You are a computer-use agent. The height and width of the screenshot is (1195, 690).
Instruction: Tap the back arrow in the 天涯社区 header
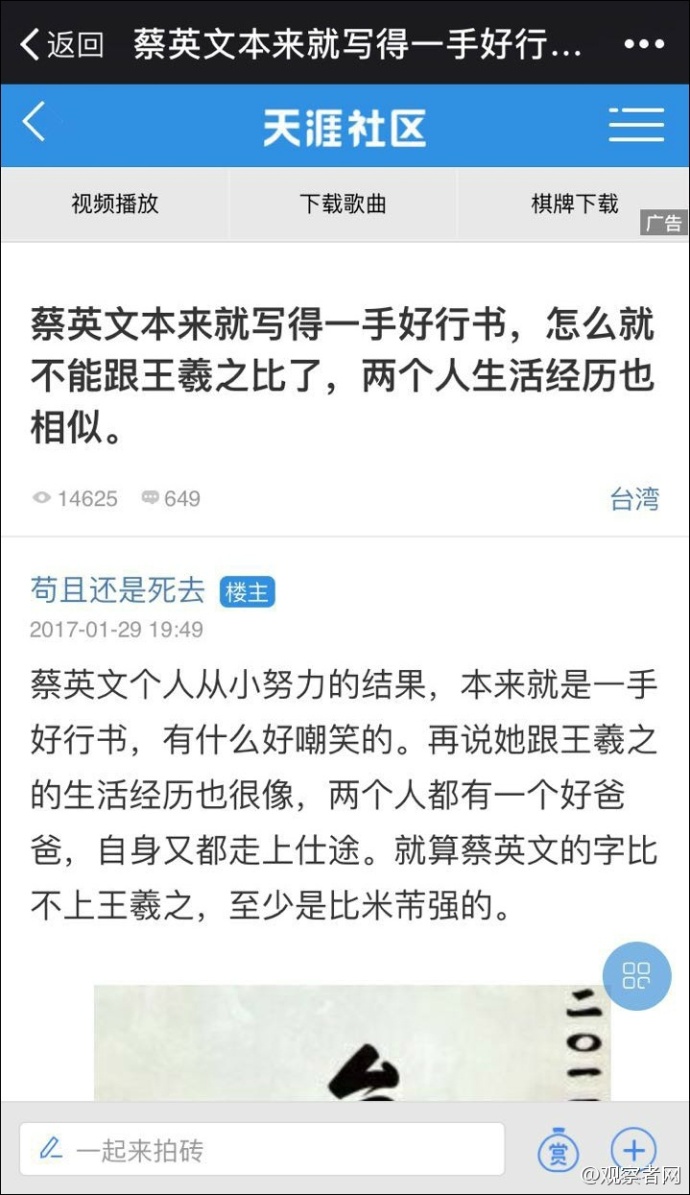34,124
